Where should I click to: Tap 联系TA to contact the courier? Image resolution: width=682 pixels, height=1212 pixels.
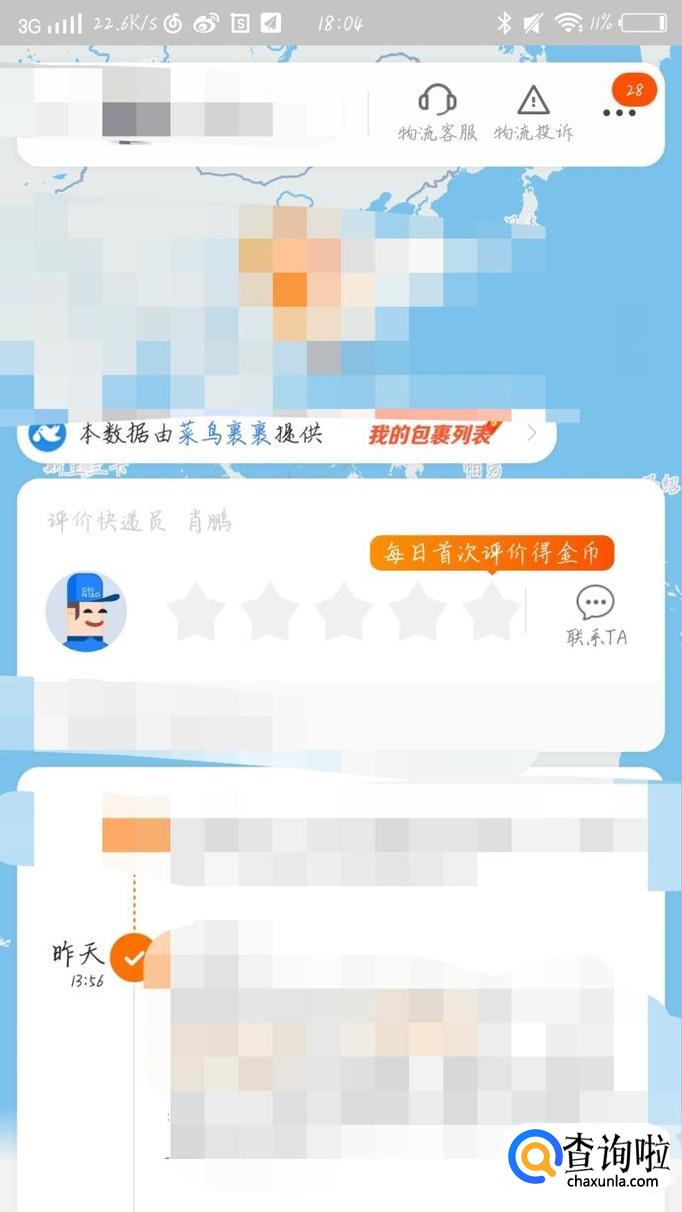click(596, 616)
